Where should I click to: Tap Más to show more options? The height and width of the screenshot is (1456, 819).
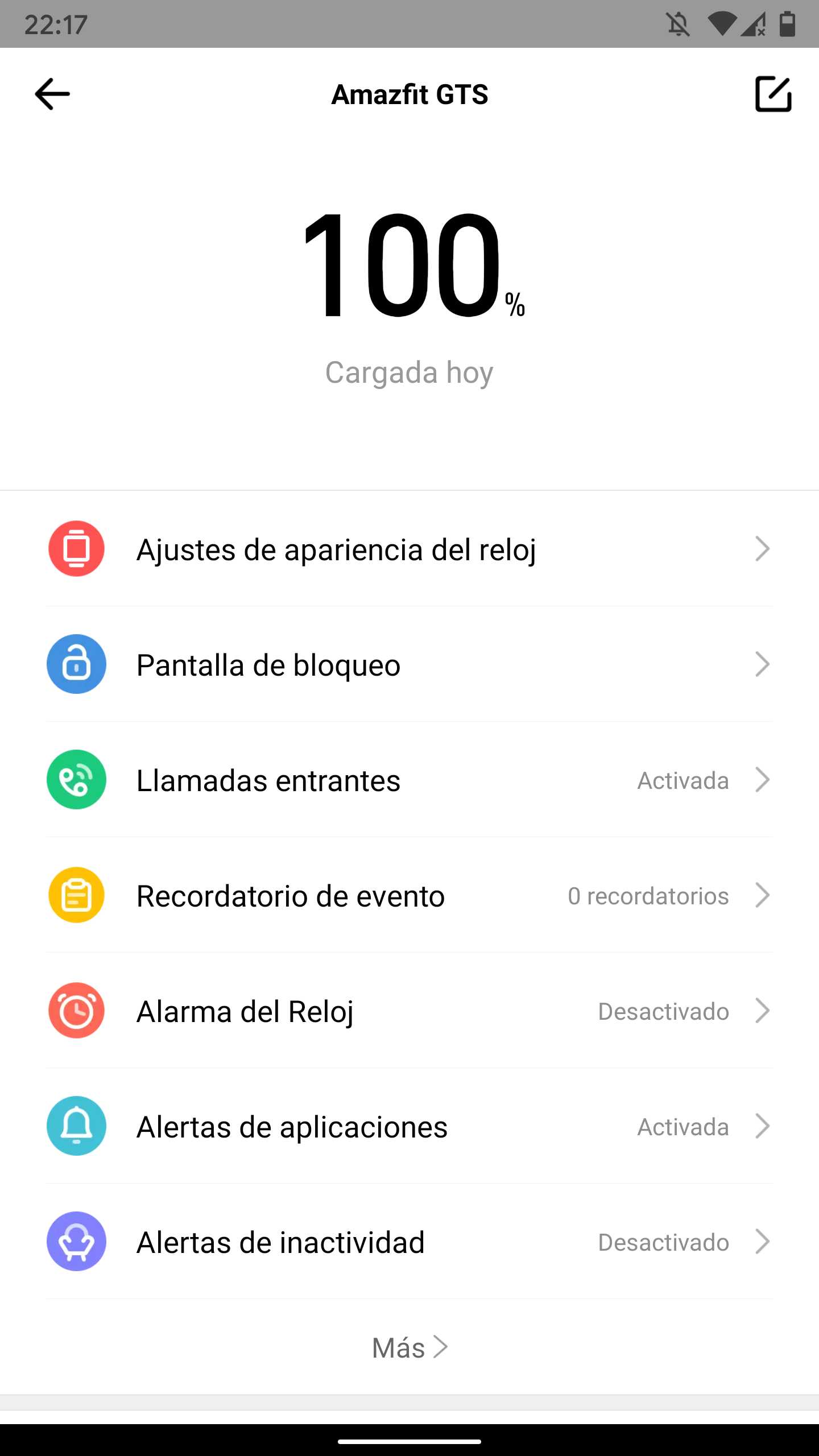(x=409, y=1347)
